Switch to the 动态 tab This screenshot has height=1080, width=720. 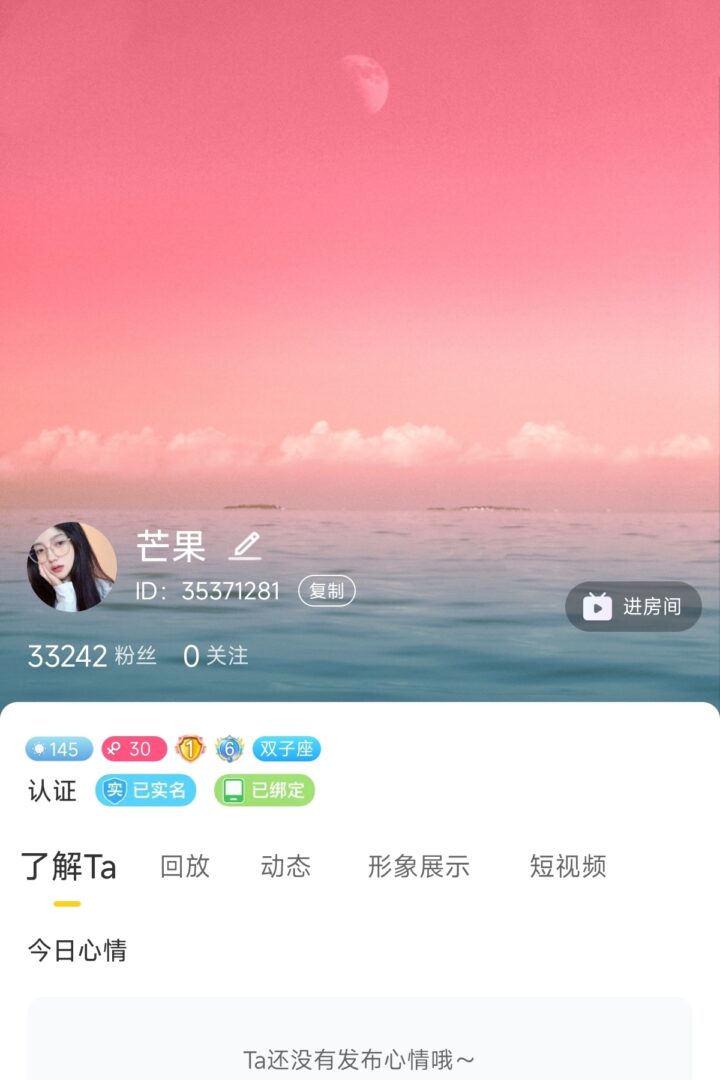tap(285, 867)
